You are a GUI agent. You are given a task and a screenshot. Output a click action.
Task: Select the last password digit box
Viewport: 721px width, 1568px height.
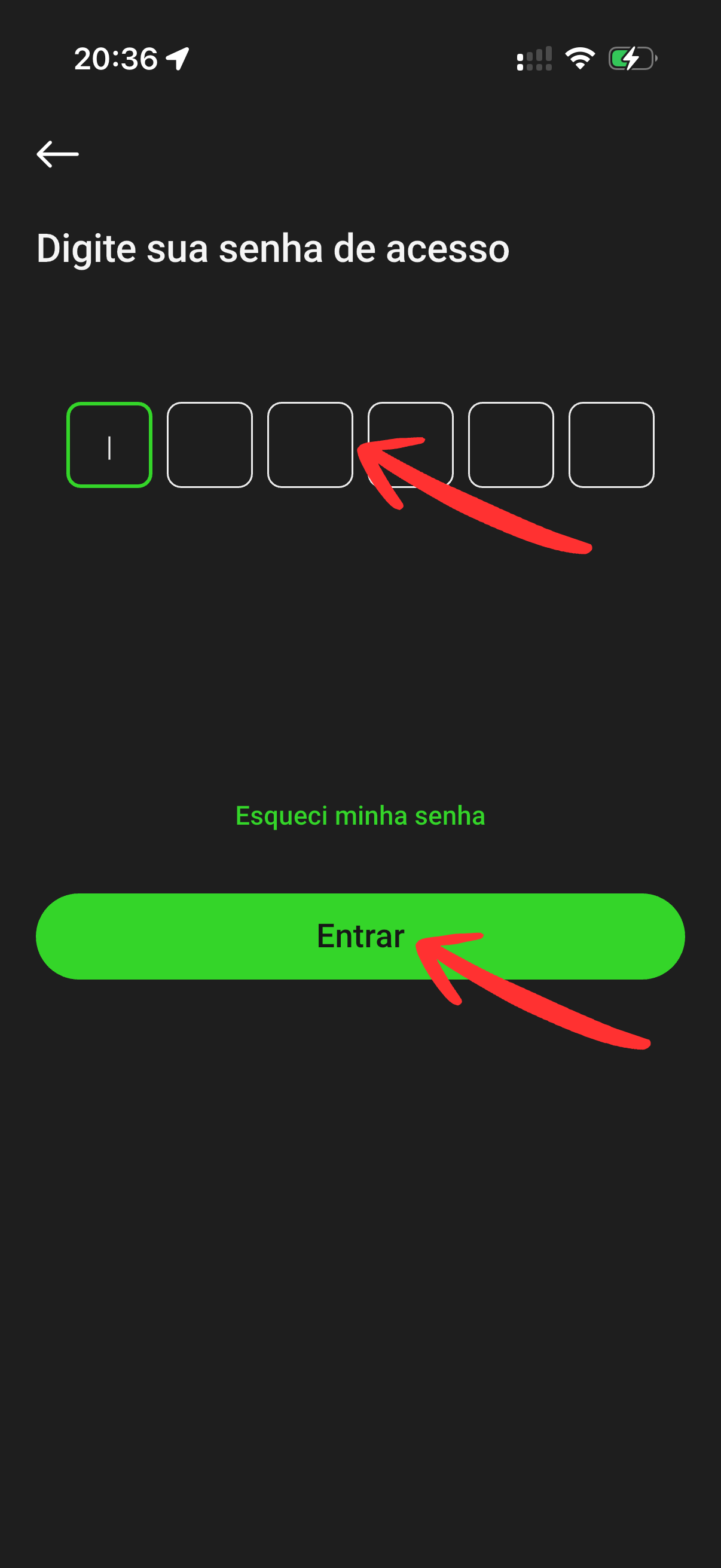point(612,445)
